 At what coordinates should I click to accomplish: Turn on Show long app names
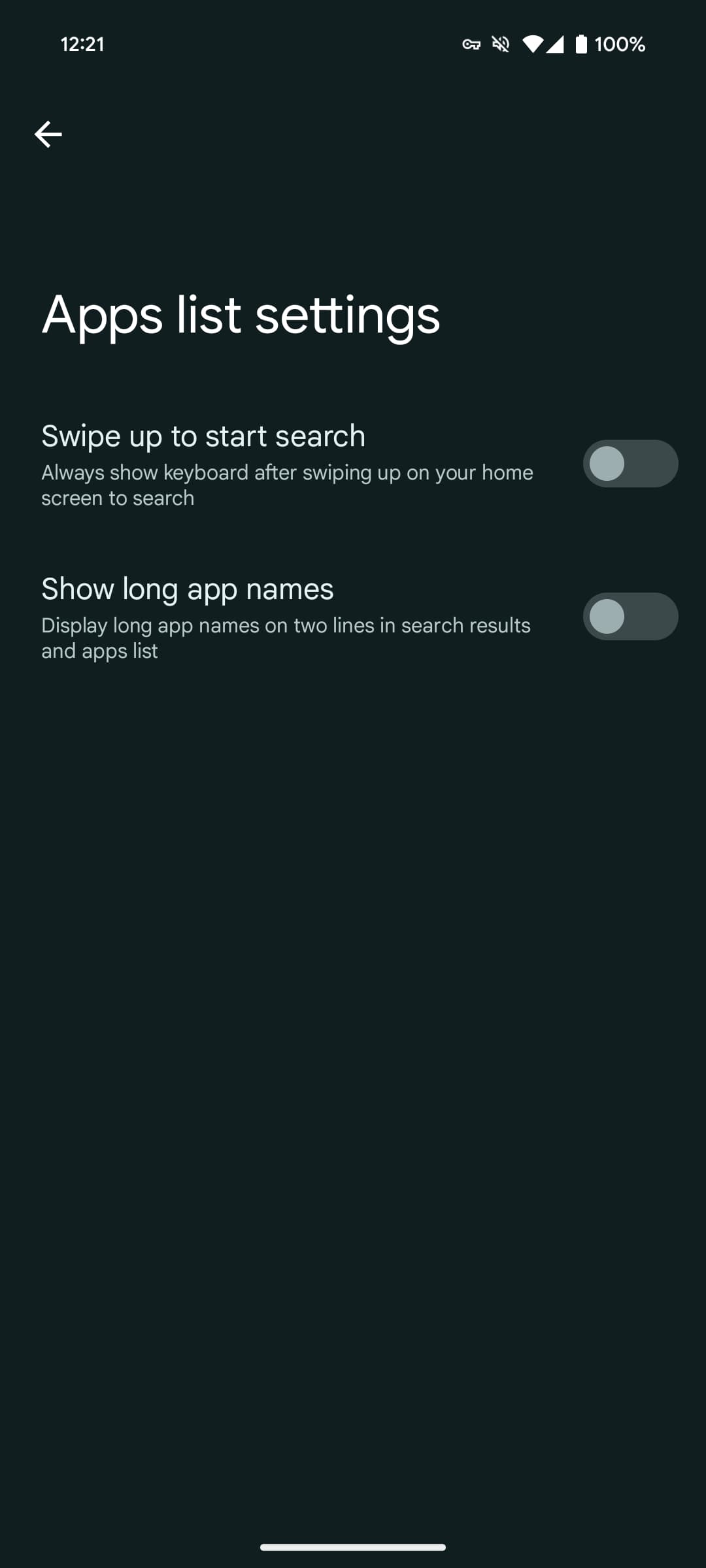630,617
